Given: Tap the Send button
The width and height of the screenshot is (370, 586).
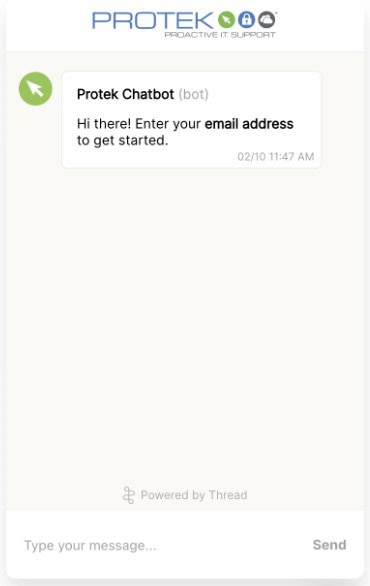Looking at the screenshot, I should point(329,545).
